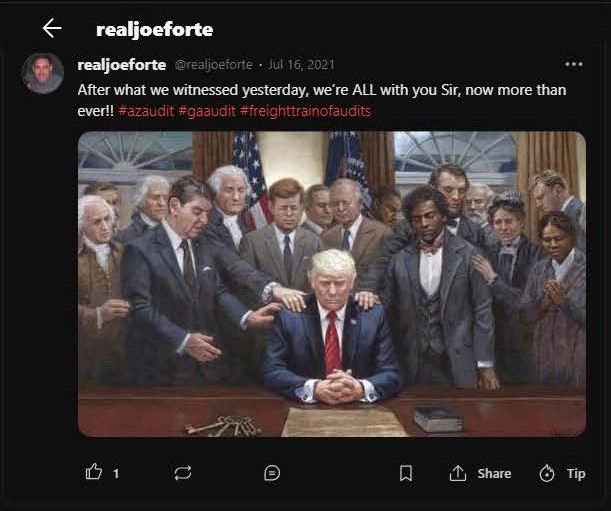611x511 pixels.
Task: Like the post with thumbs up
Action: point(94,472)
